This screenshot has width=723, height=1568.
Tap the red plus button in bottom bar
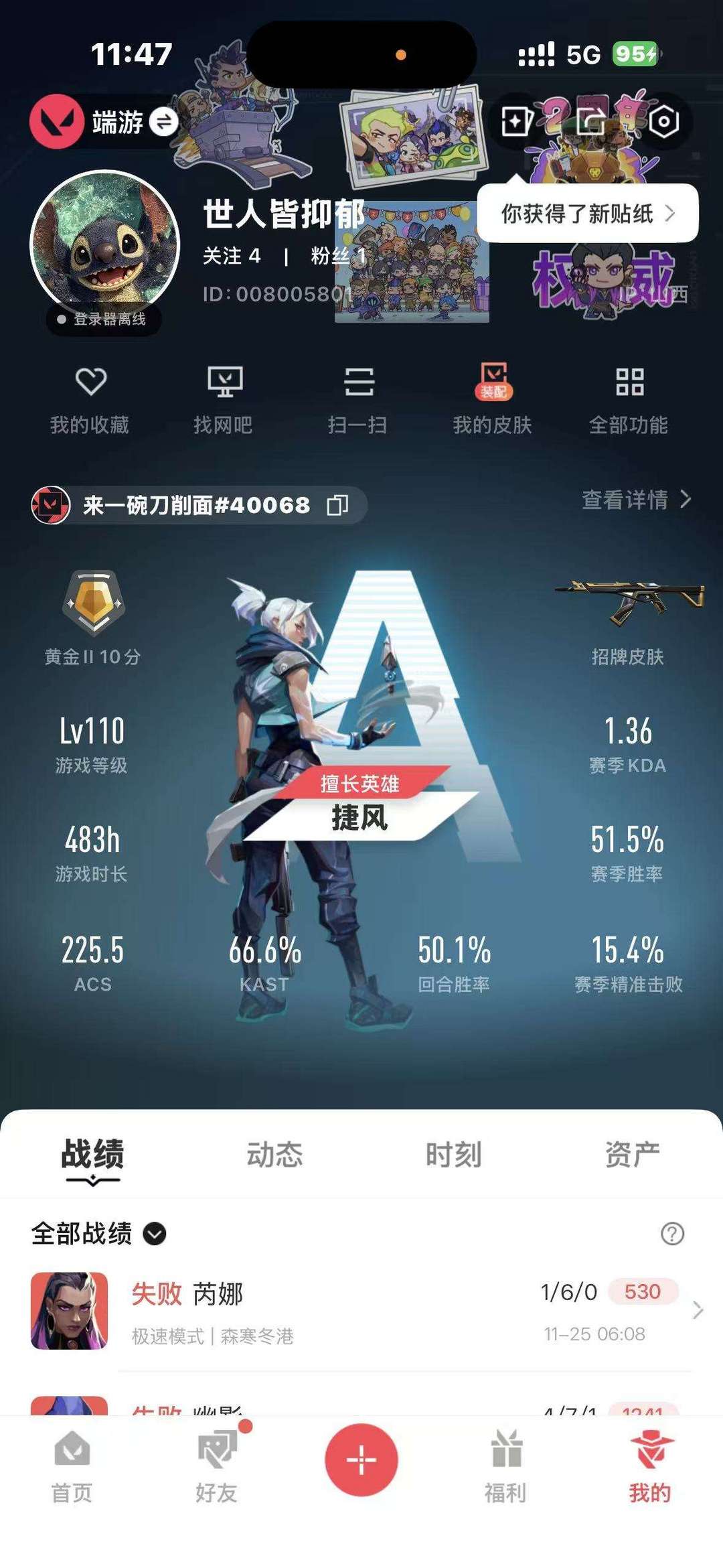(x=361, y=1462)
